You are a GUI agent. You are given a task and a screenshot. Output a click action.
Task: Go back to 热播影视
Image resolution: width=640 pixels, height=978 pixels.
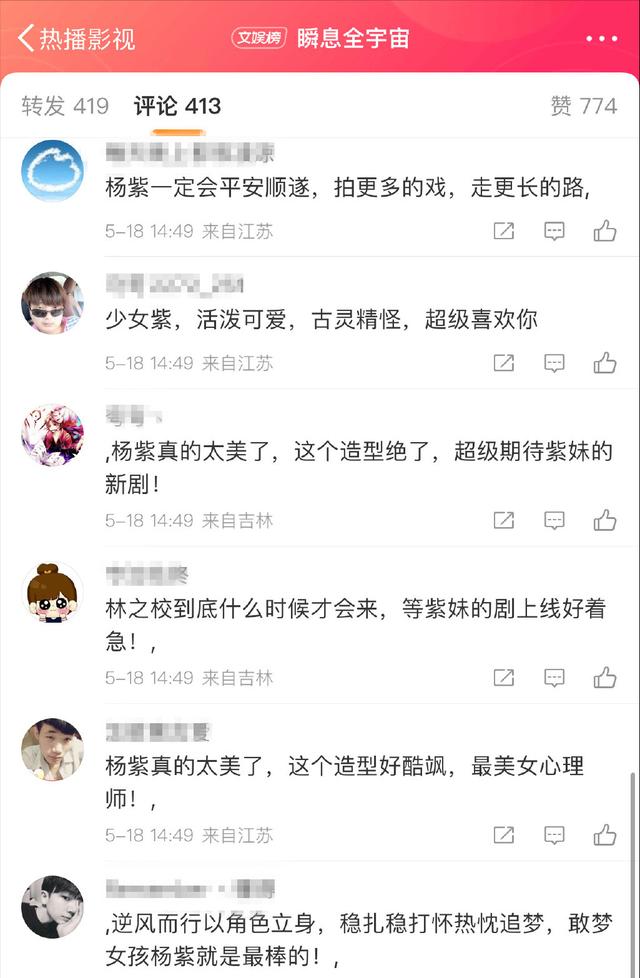tap(75, 39)
